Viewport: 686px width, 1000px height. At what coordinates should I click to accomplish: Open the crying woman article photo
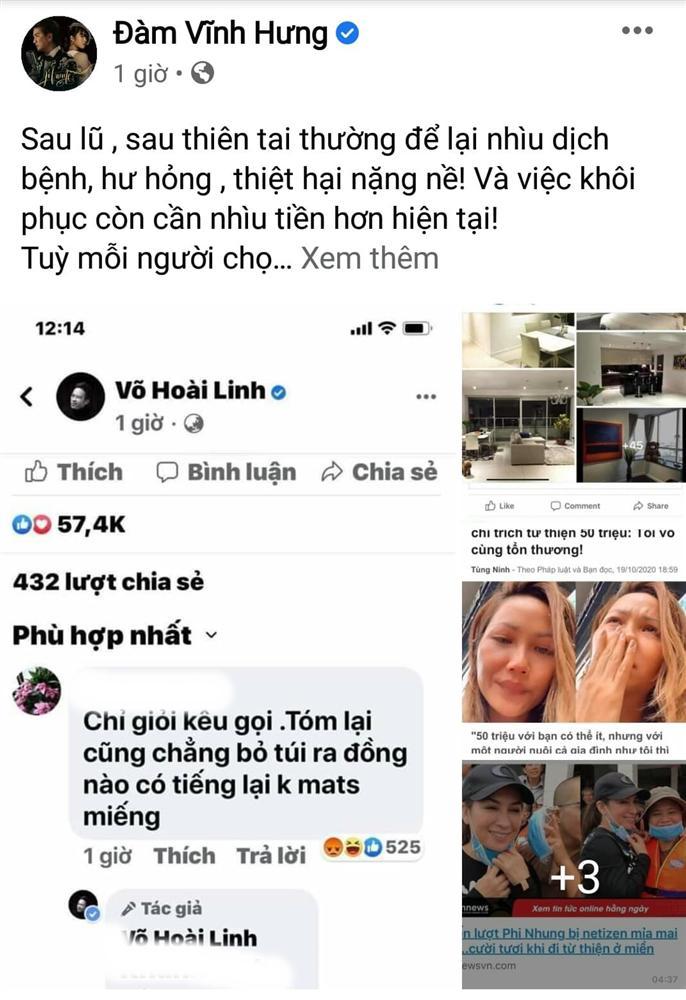[573, 650]
